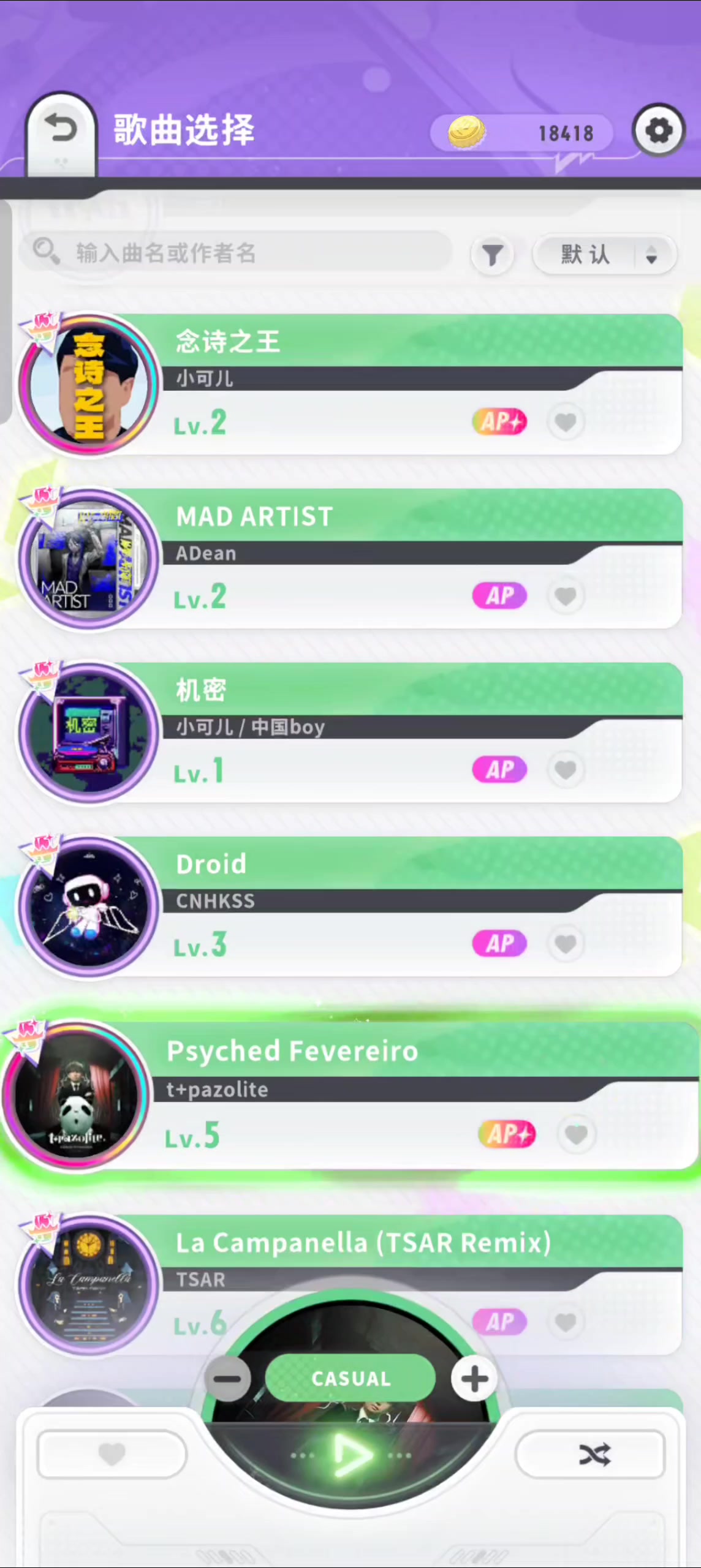The height and width of the screenshot is (1568, 701).
Task: Favorite the song MAD ARTIST
Action: [x=566, y=596]
